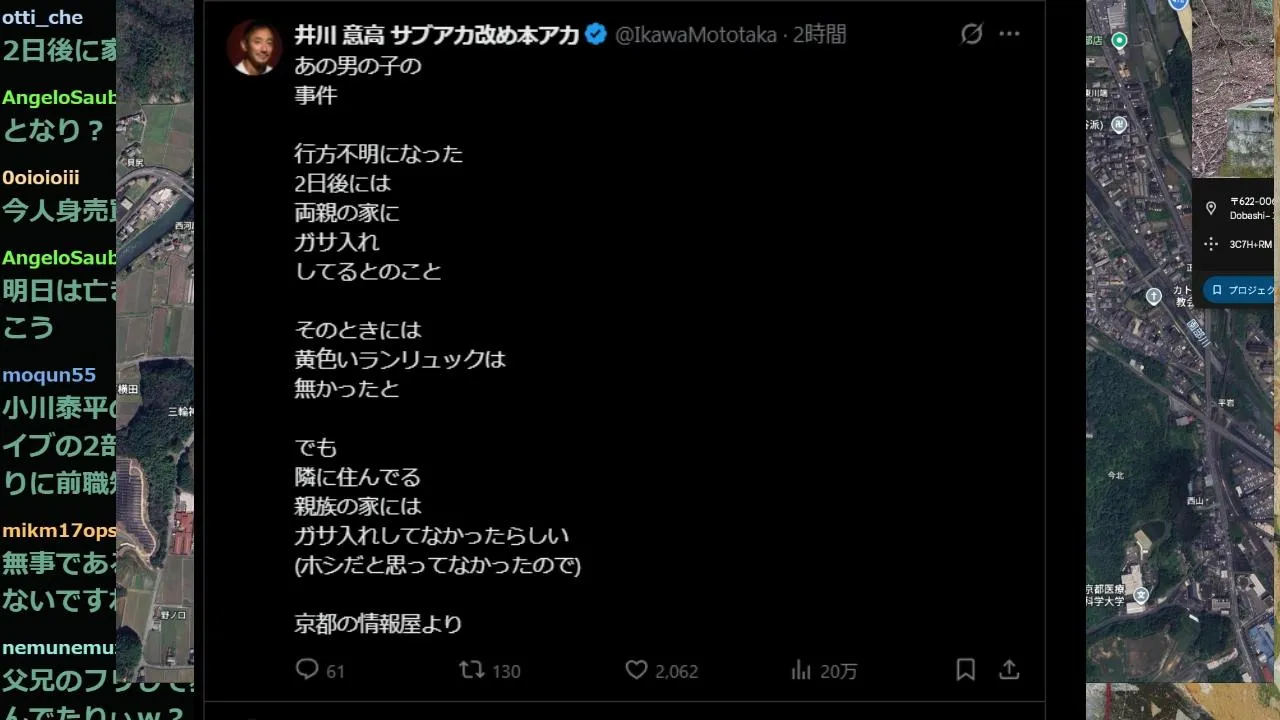
Task: Like the tweet with 2,062 likes
Action: [x=637, y=669]
